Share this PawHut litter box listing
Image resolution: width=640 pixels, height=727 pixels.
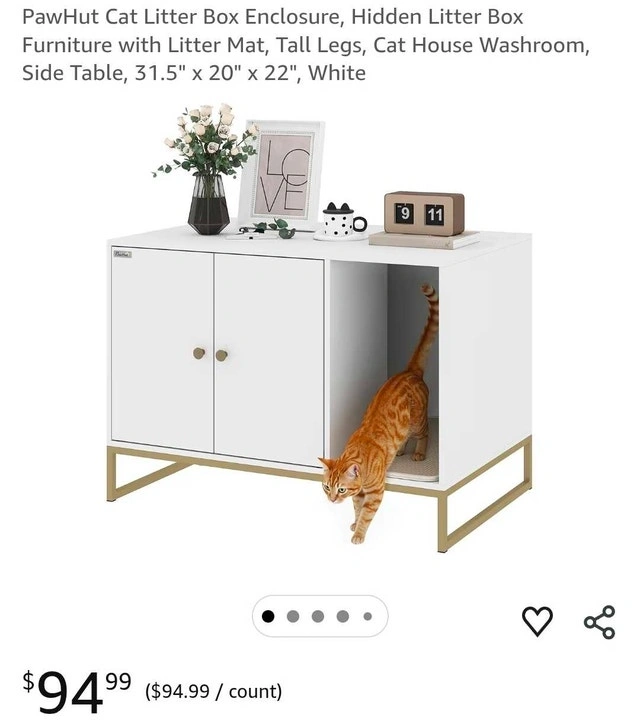[599, 621]
